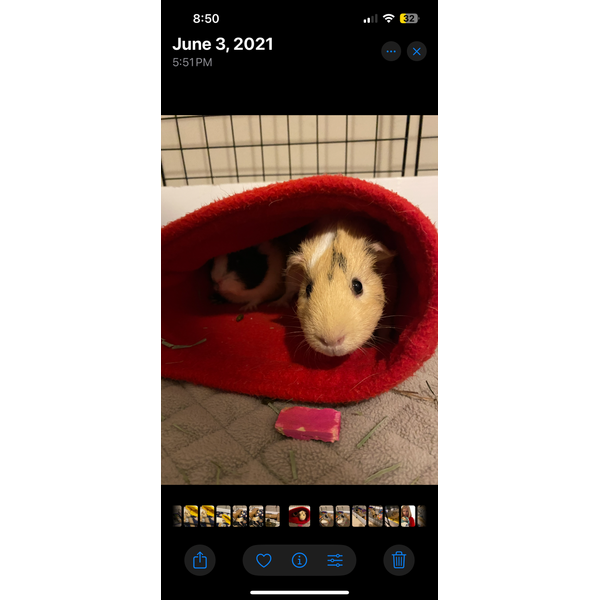Image resolution: width=600 pixels, height=600 pixels.
Task: Open the edit adjustments tool
Action: point(335,560)
